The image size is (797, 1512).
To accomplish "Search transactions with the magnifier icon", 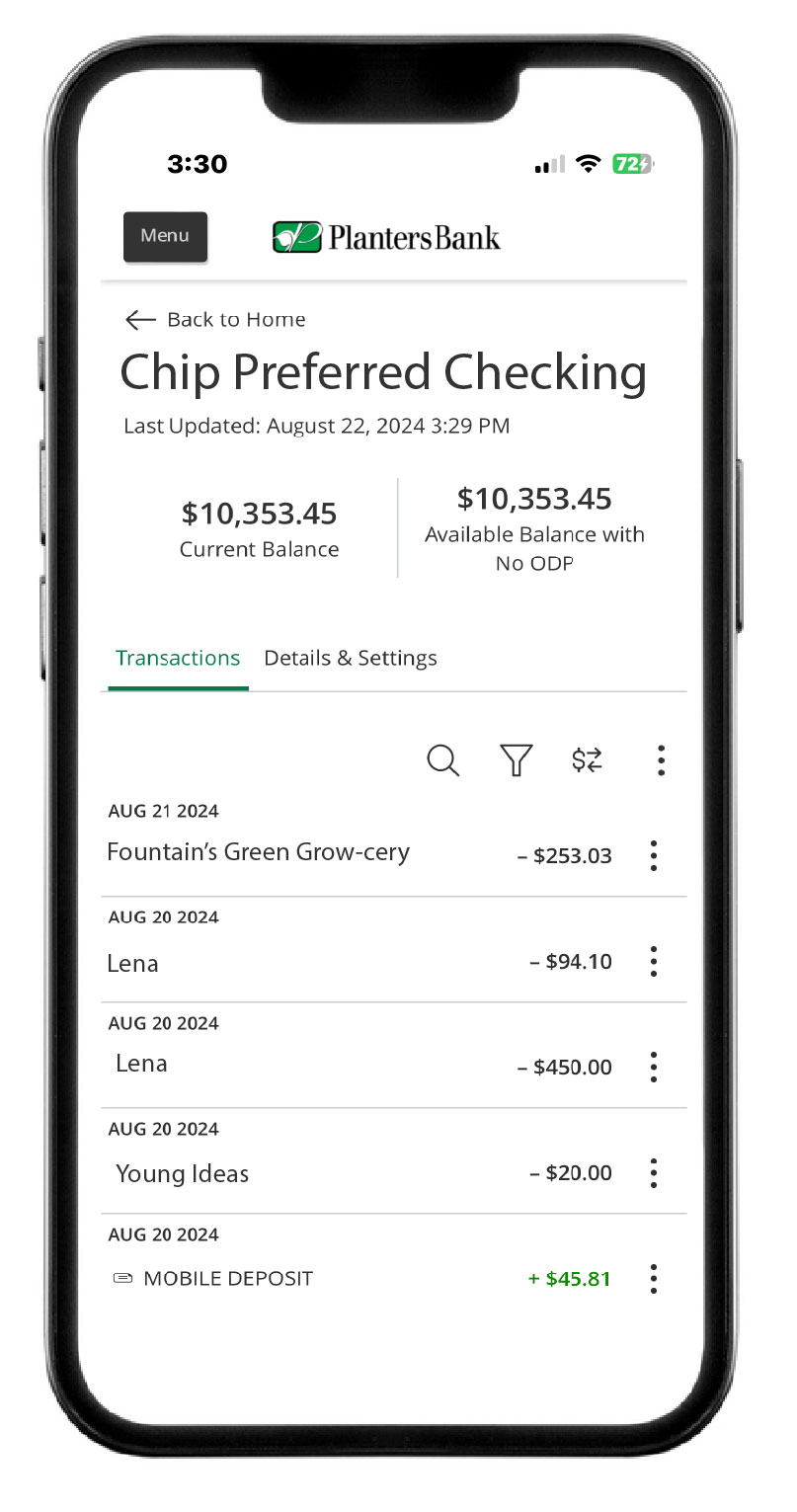I will point(442,760).
